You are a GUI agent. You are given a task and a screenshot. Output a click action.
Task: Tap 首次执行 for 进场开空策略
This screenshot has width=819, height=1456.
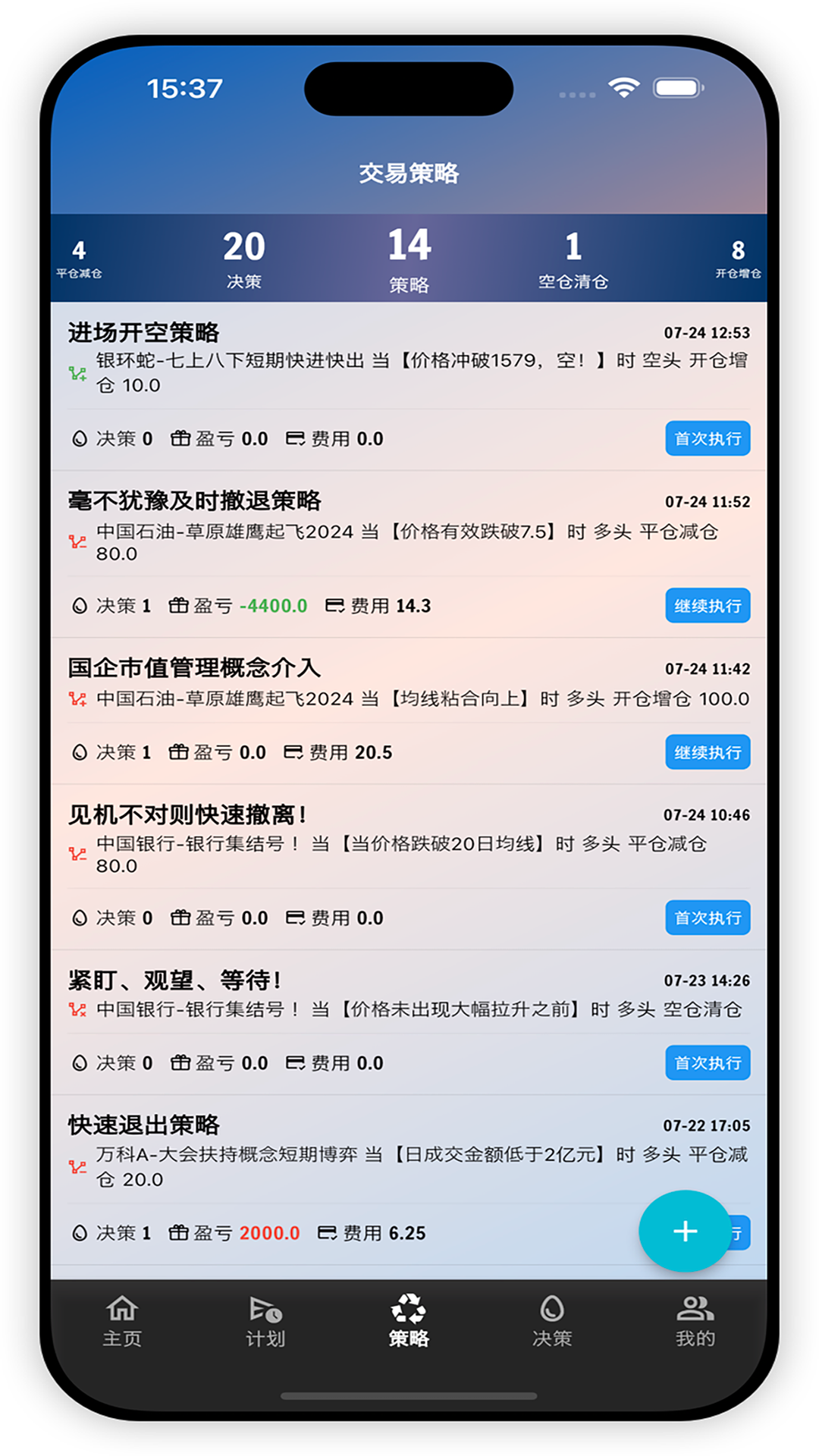tap(707, 438)
